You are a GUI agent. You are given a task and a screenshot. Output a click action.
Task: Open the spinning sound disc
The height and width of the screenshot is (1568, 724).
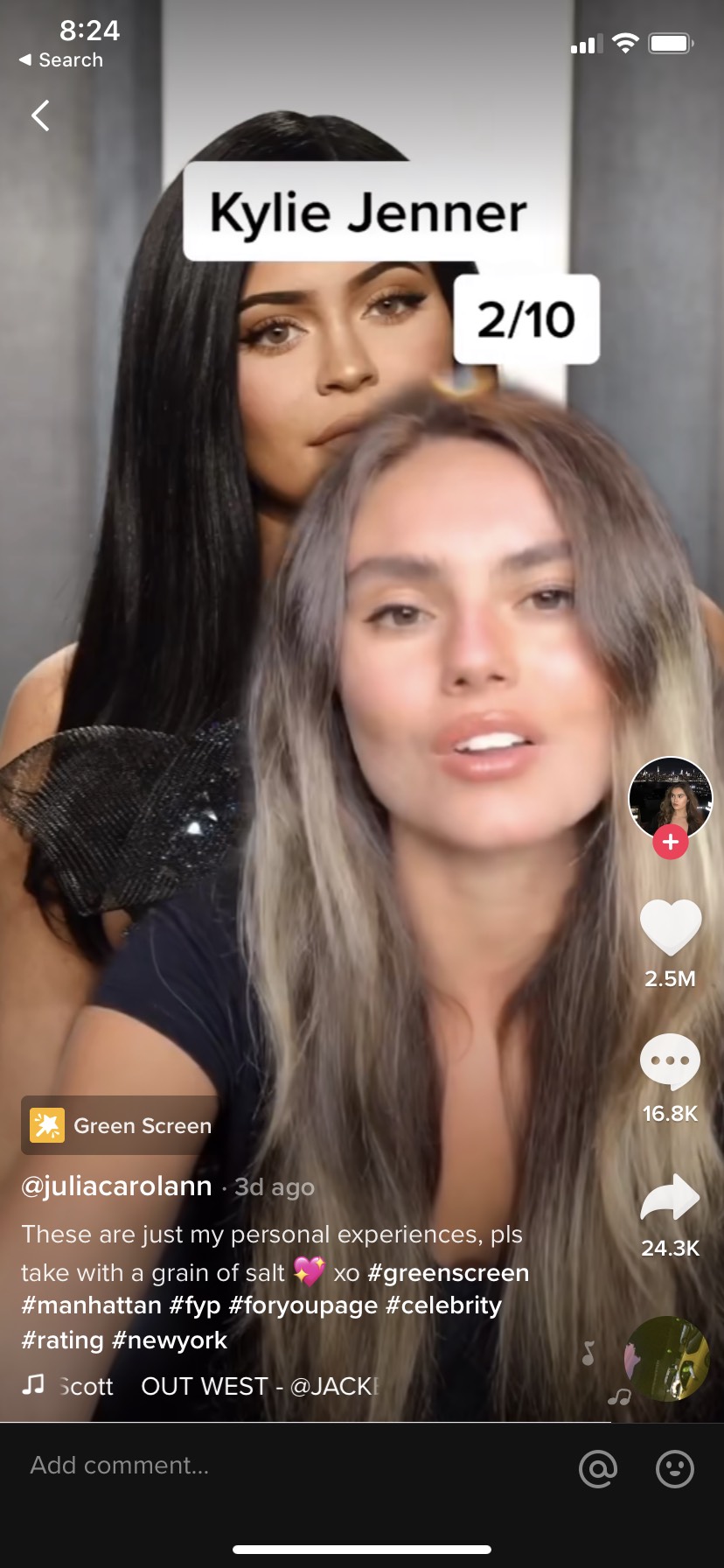666,1358
